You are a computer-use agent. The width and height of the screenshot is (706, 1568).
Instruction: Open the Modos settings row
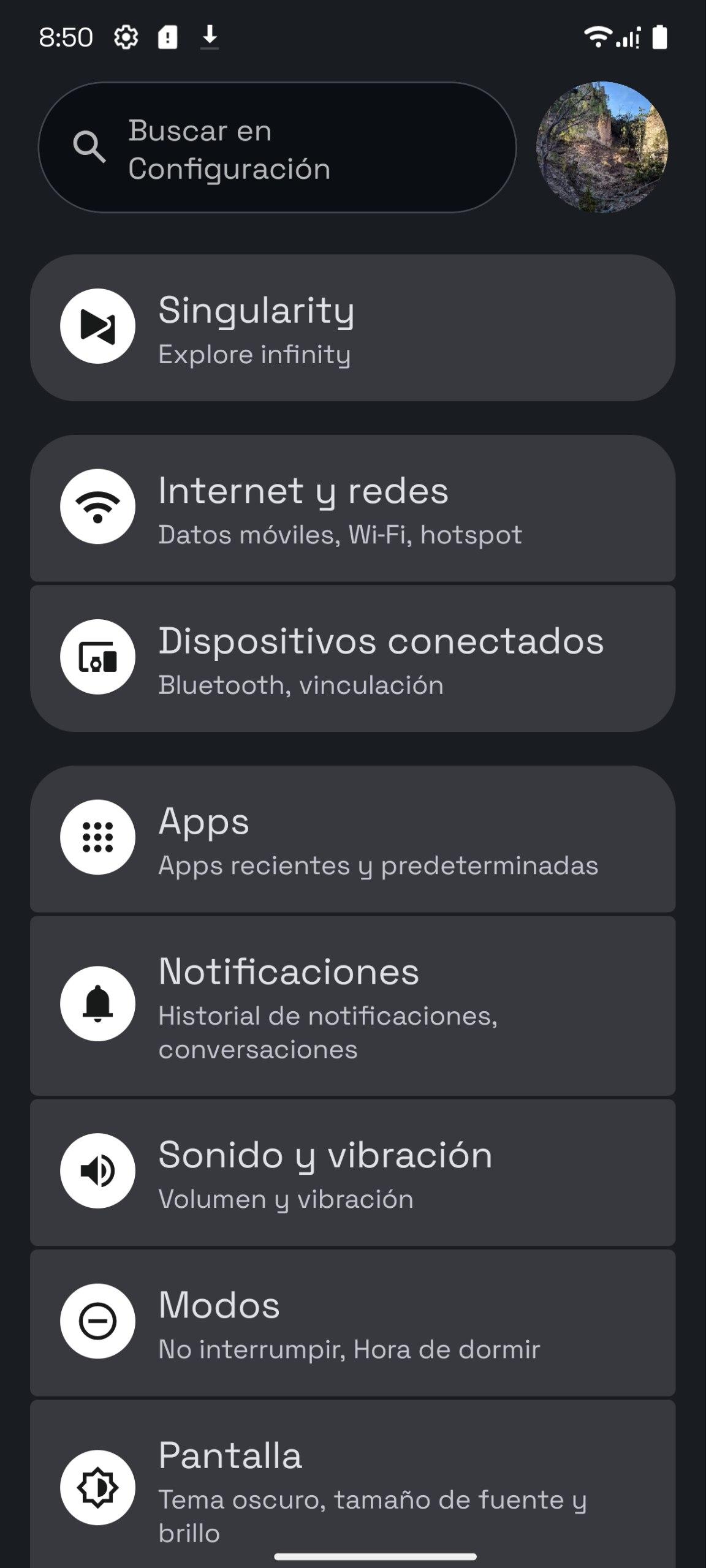pyautogui.click(x=353, y=1322)
